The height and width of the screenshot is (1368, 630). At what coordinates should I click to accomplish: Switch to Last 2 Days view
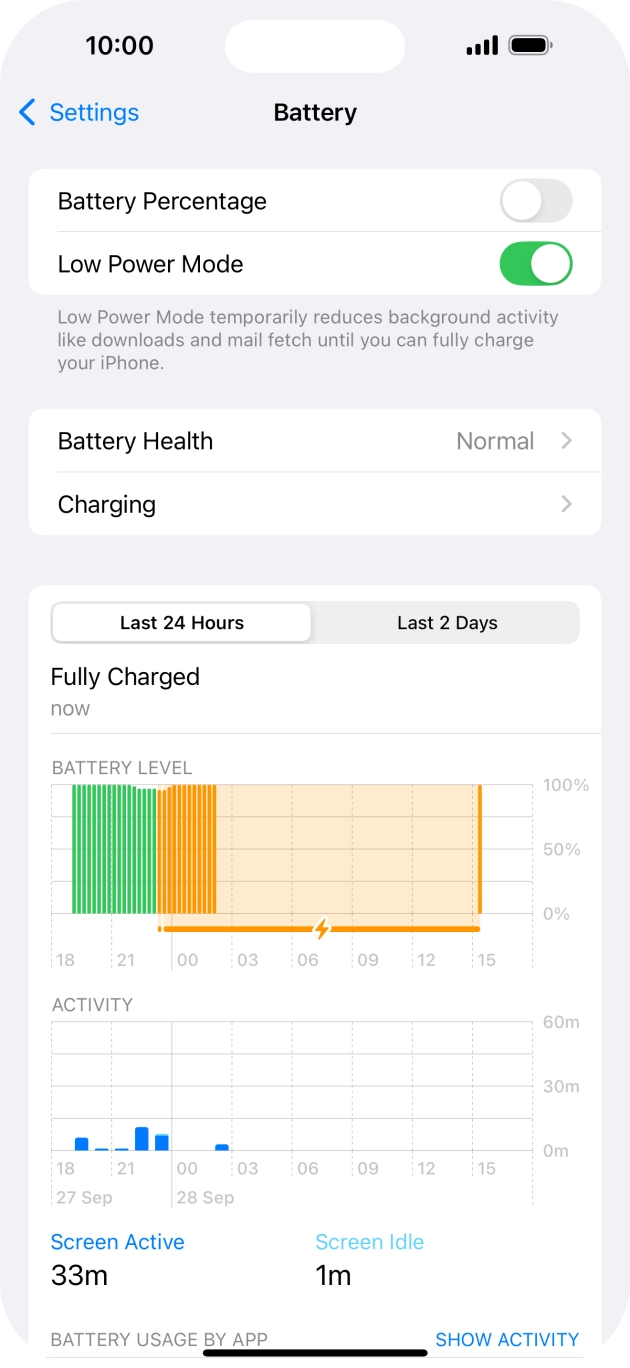click(x=447, y=623)
